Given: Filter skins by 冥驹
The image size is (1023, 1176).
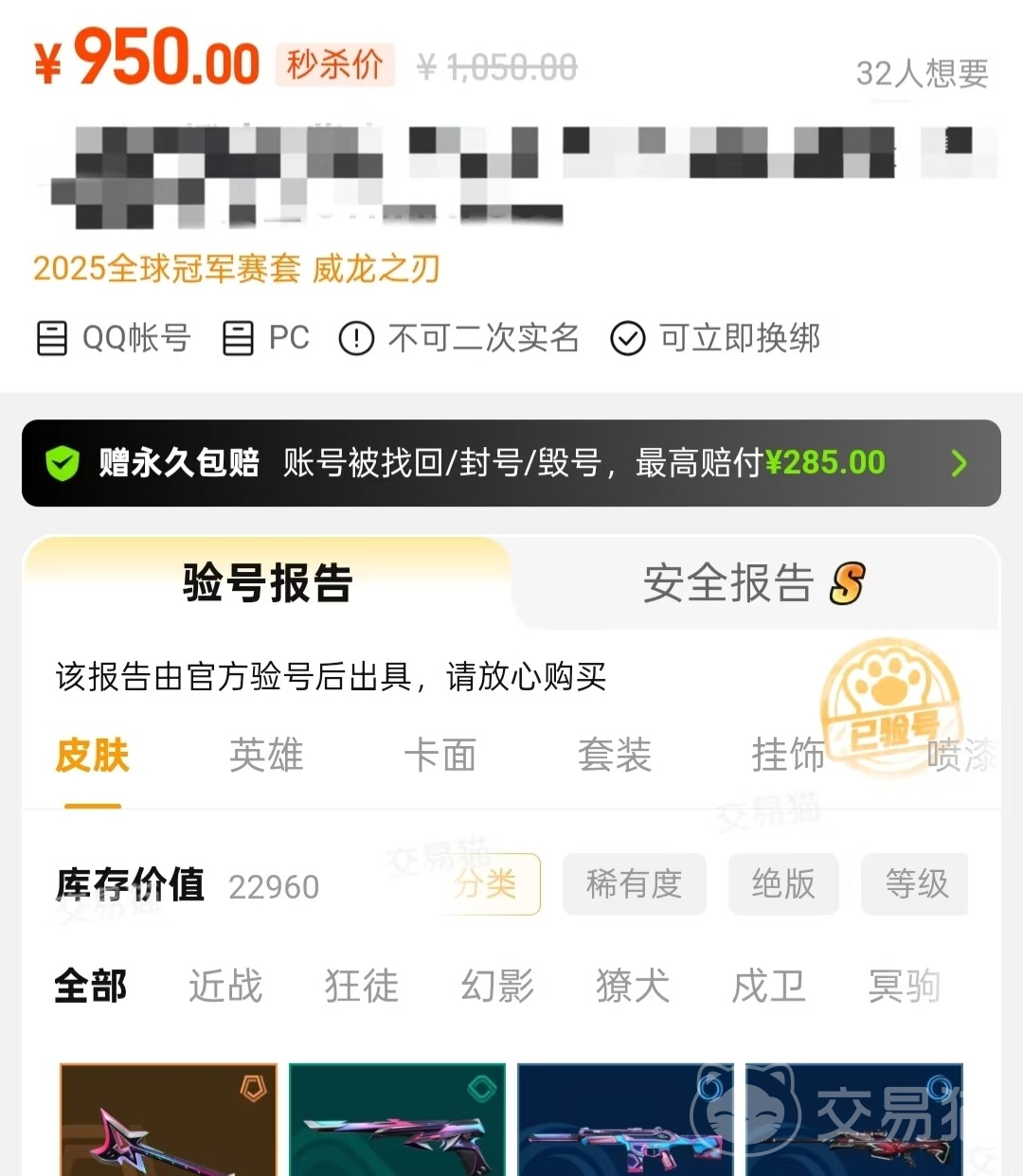Looking at the screenshot, I should click(x=905, y=987).
